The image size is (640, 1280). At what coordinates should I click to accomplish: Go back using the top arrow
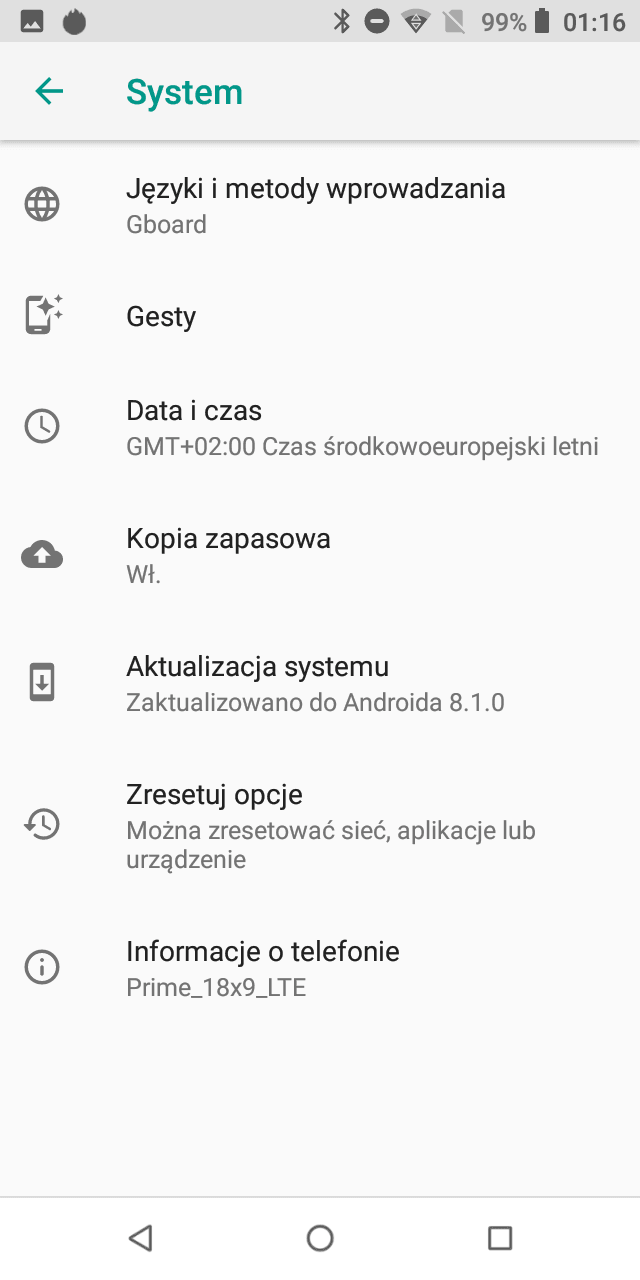tap(49, 92)
